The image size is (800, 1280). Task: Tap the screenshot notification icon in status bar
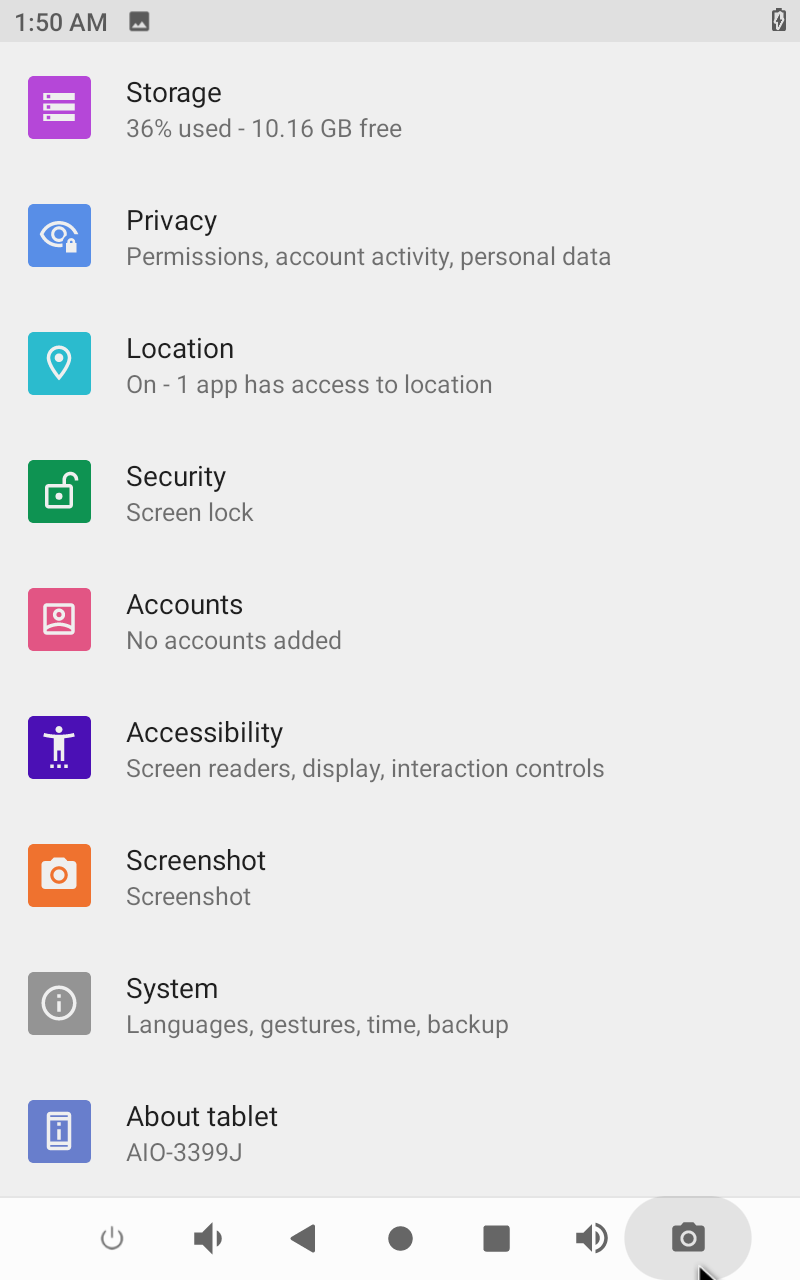[x=138, y=20]
